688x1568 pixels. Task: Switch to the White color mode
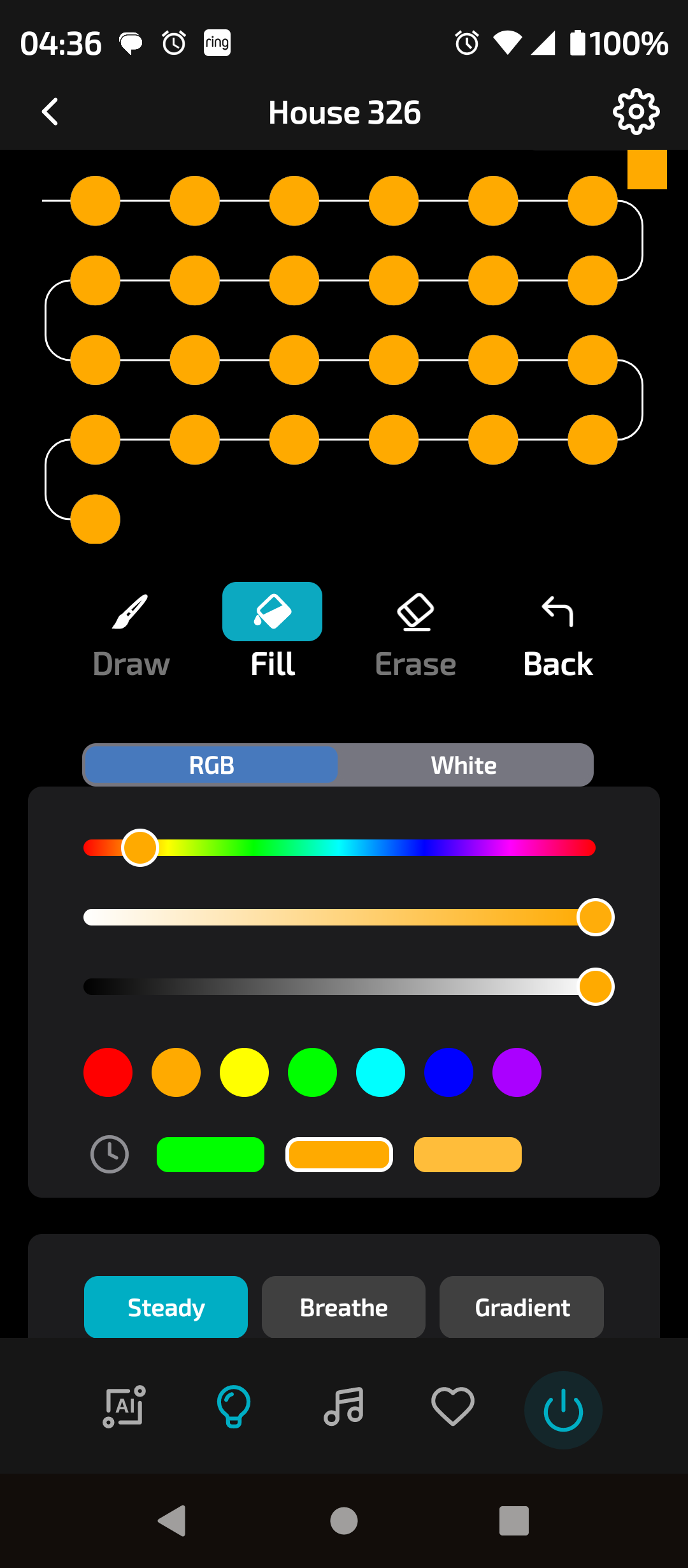[464, 765]
